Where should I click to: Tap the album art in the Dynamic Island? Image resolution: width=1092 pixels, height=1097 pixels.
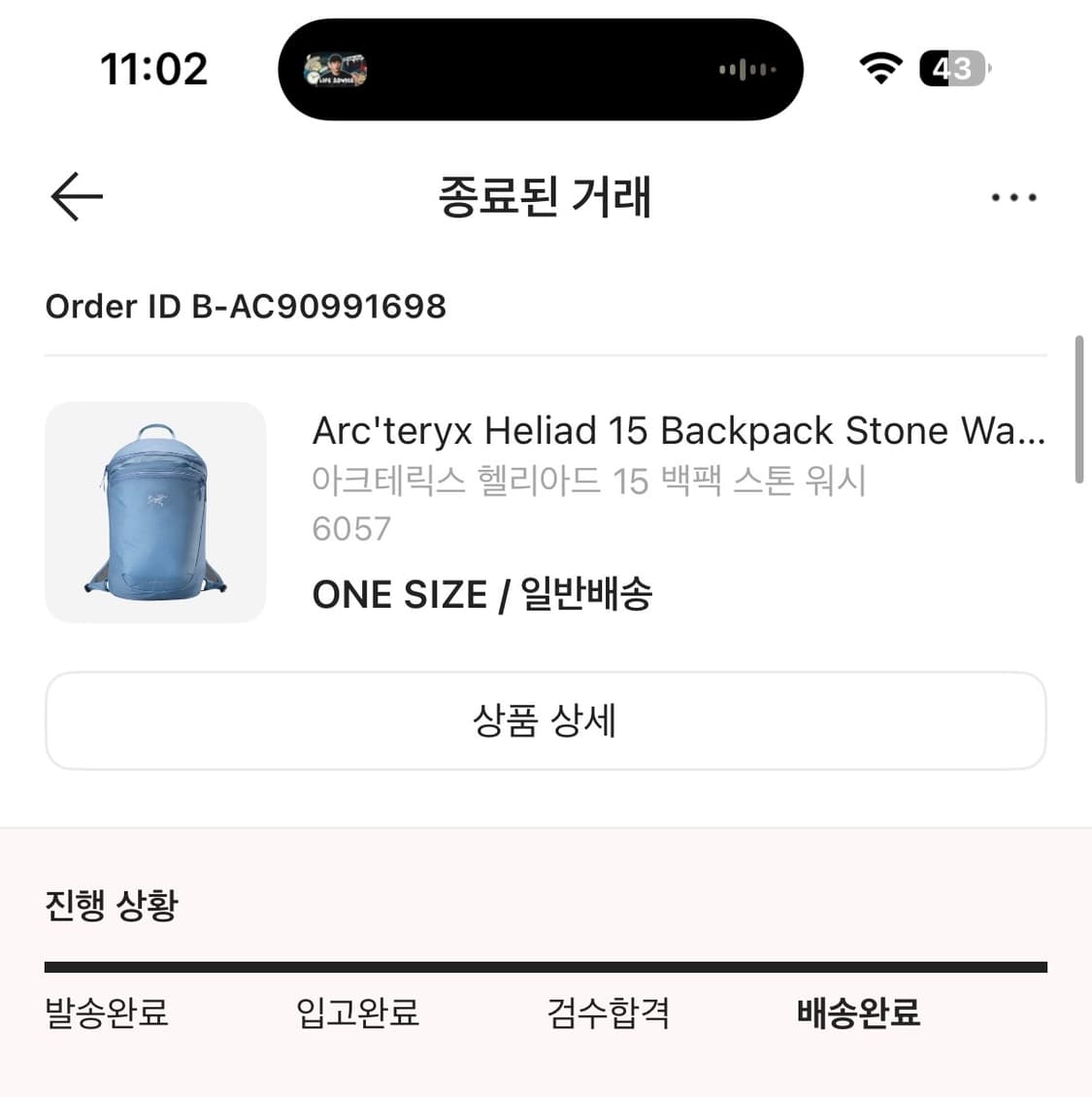337,68
